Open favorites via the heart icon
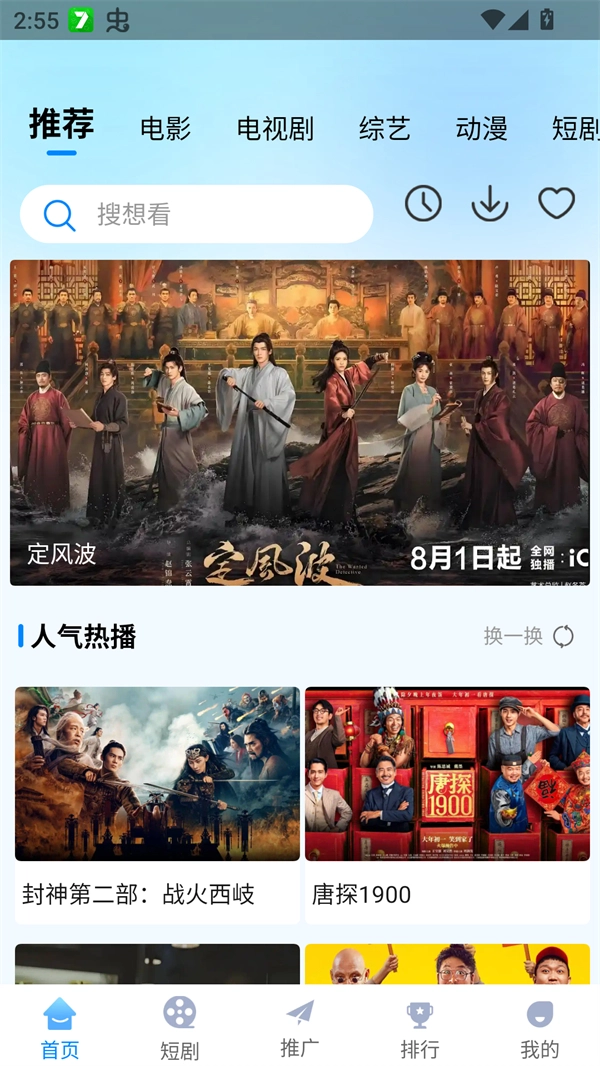Viewport: 600px width, 1066px height. coord(556,204)
